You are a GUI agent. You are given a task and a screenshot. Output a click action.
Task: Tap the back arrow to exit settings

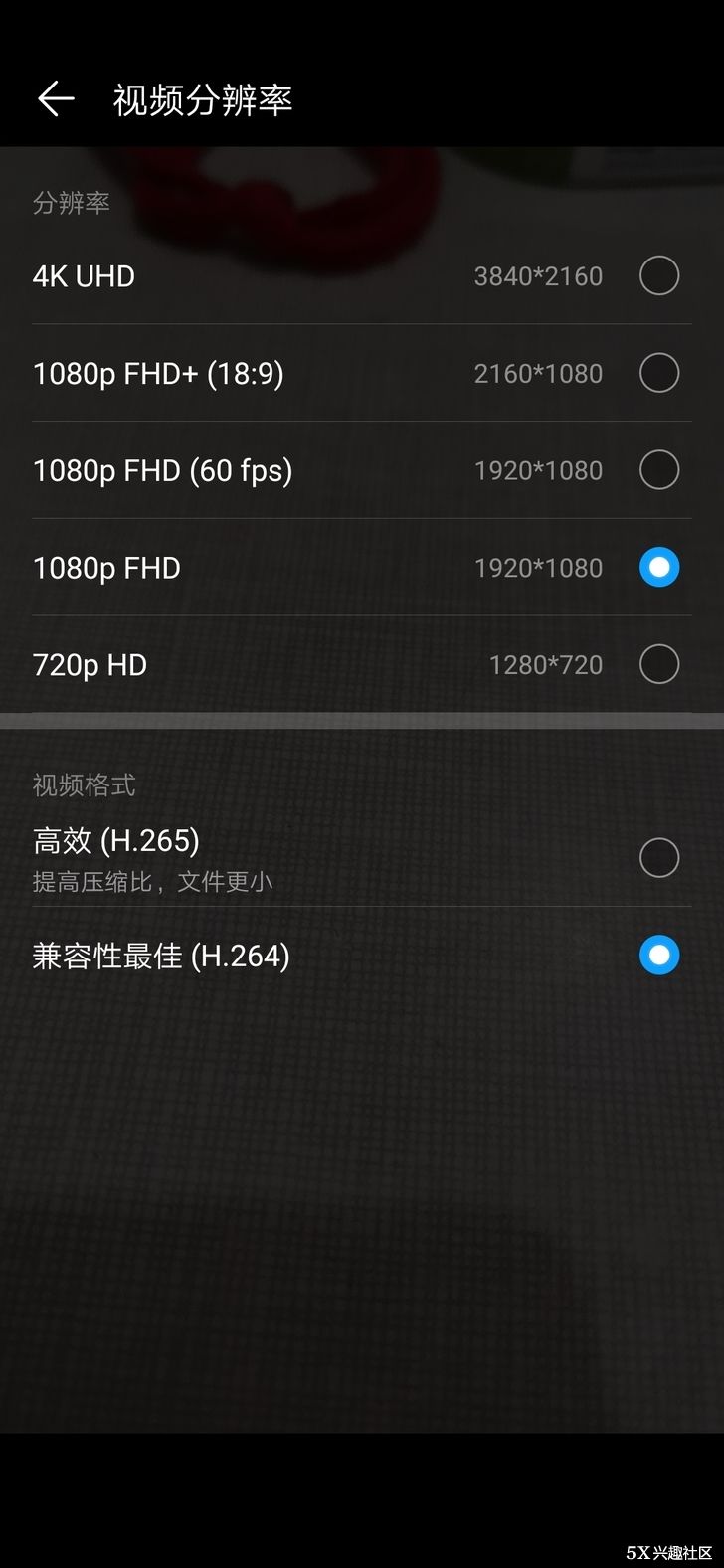point(56,99)
